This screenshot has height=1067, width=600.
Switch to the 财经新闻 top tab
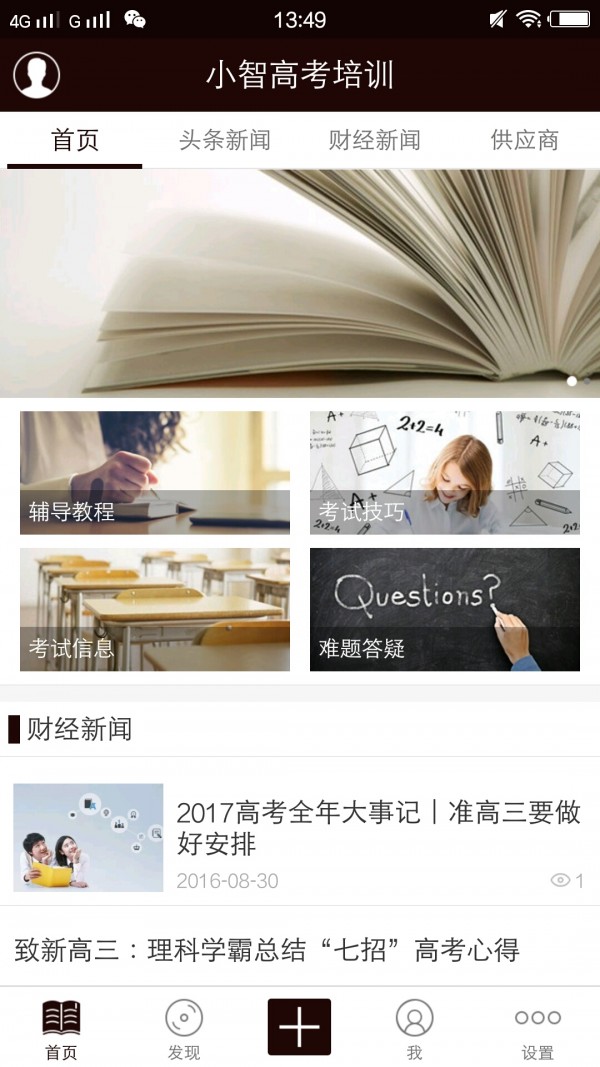[374, 141]
